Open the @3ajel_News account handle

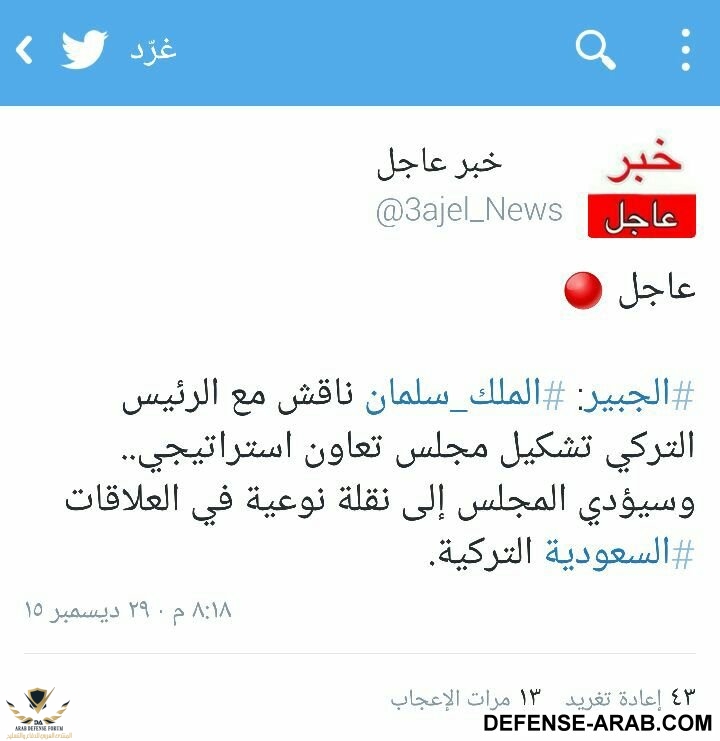point(469,211)
